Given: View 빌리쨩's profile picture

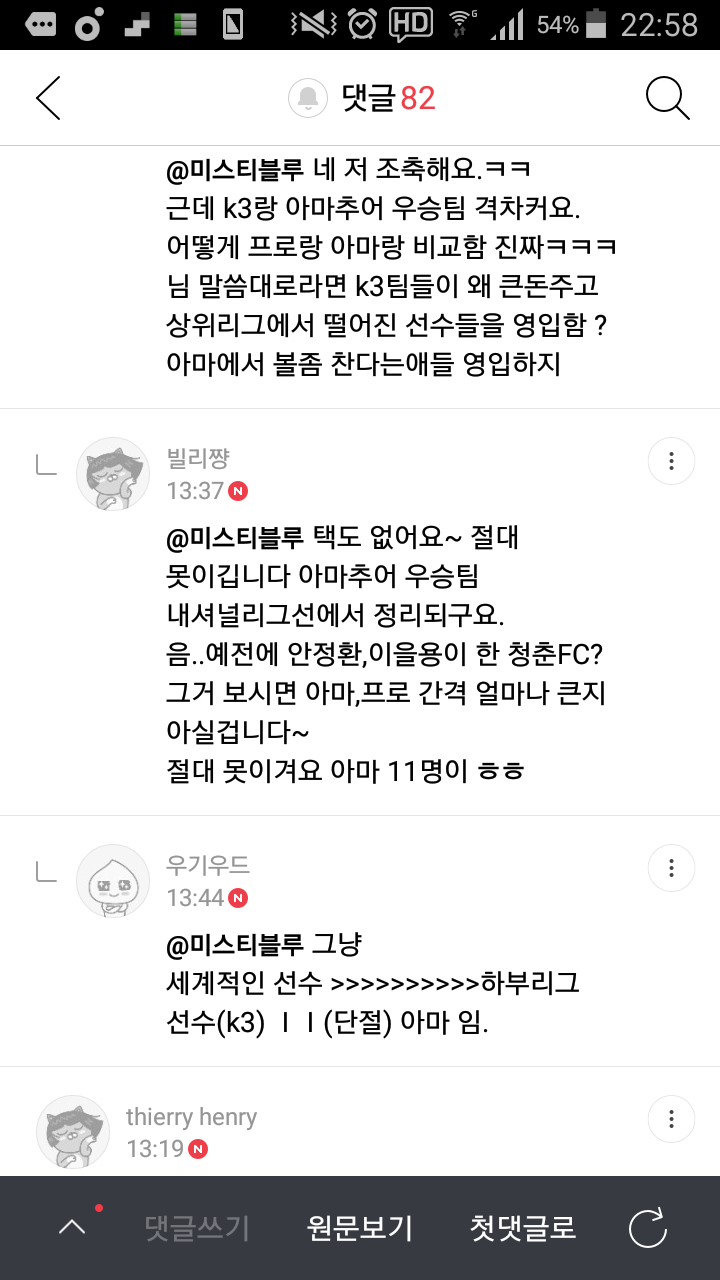Looking at the screenshot, I should [x=113, y=473].
